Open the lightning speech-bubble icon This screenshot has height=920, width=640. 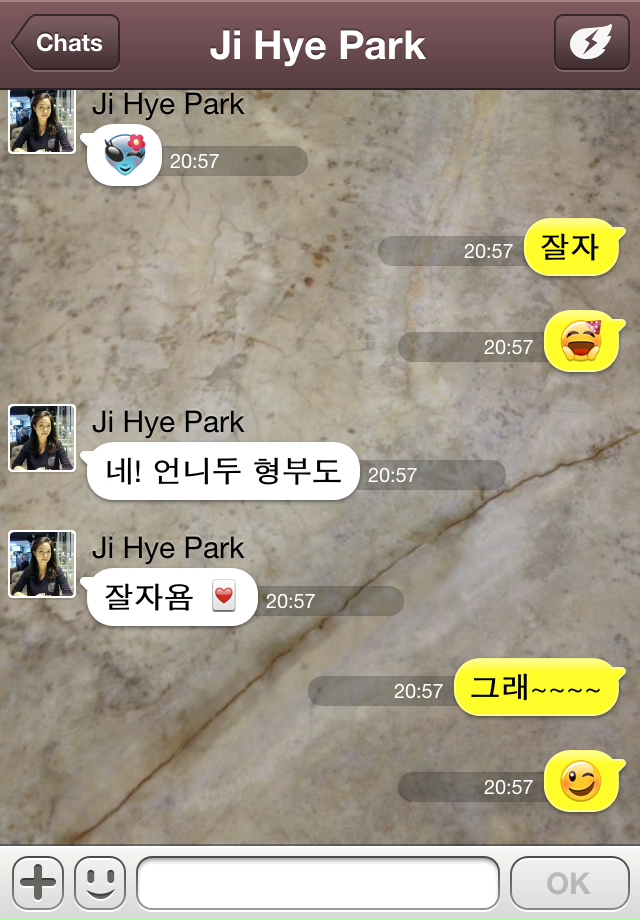click(x=591, y=43)
